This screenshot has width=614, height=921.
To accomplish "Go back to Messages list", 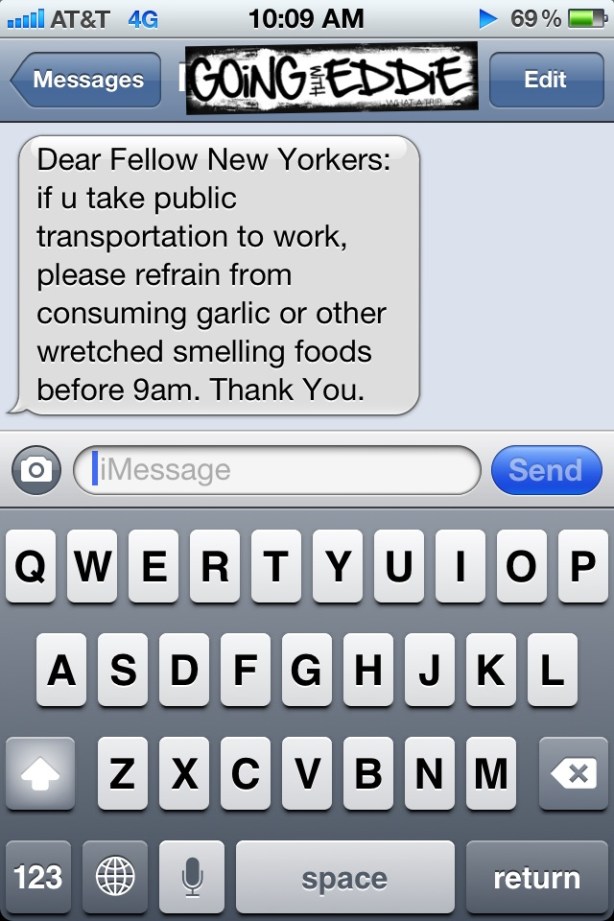I will 86,80.
